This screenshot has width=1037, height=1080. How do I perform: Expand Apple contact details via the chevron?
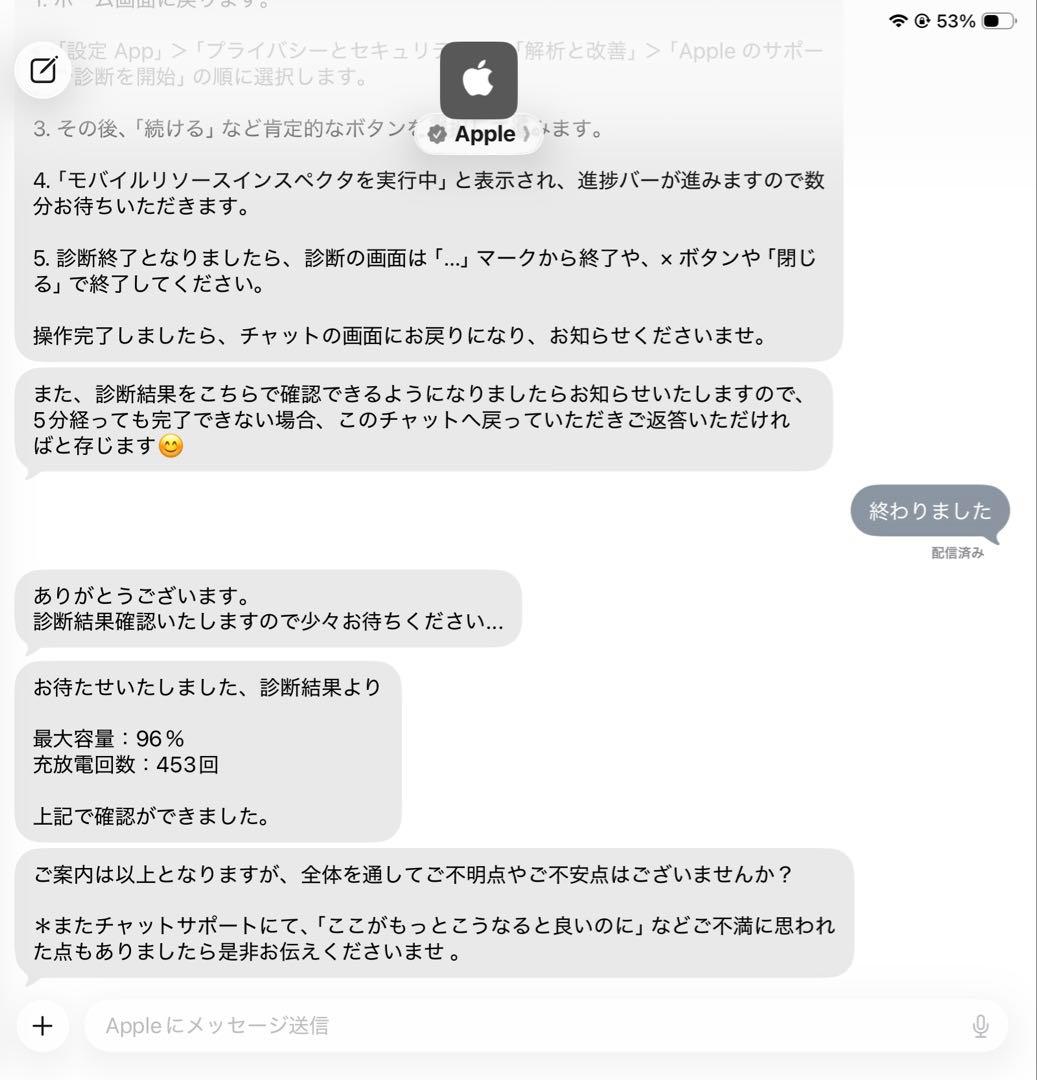click(x=526, y=133)
